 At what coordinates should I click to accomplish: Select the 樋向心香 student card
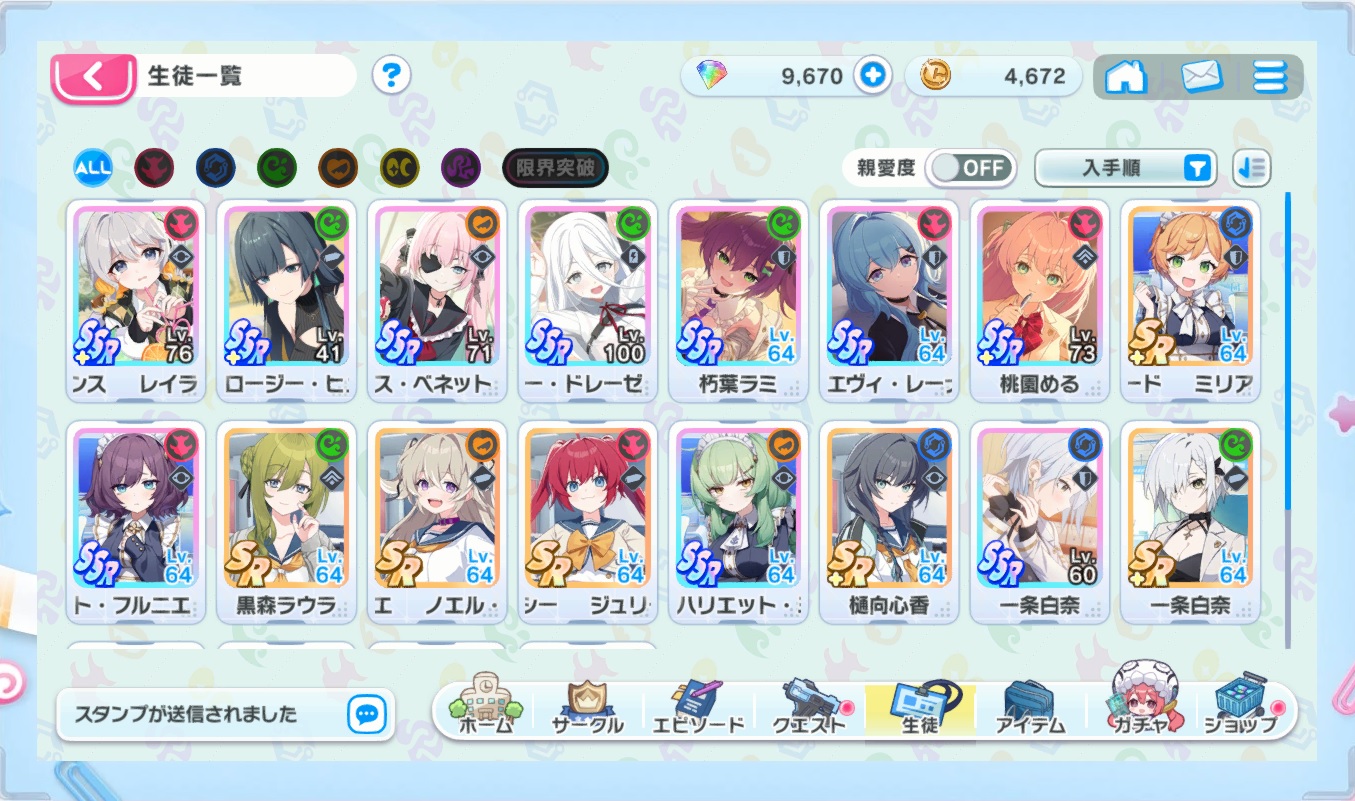pyautogui.click(x=889, y=522)
